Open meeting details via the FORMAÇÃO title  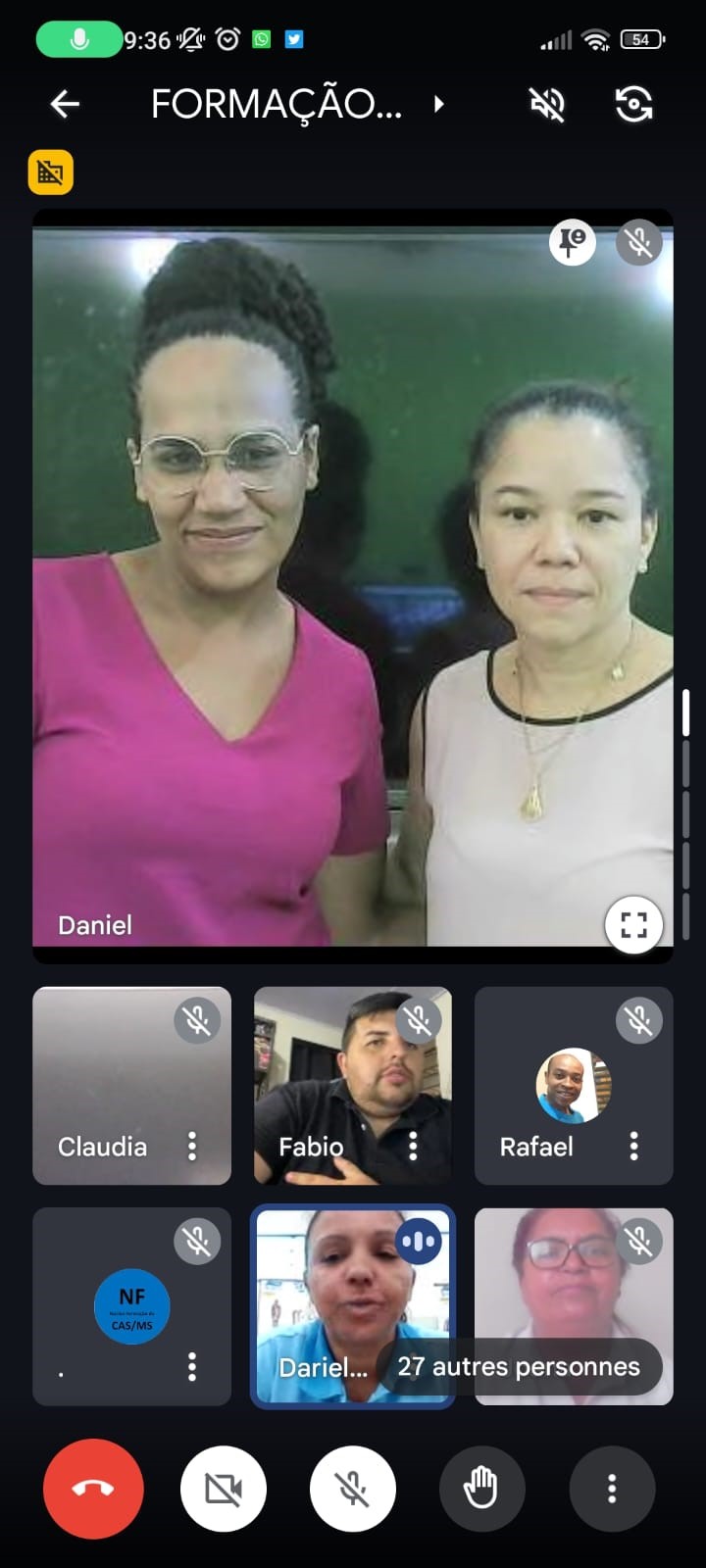277,104
